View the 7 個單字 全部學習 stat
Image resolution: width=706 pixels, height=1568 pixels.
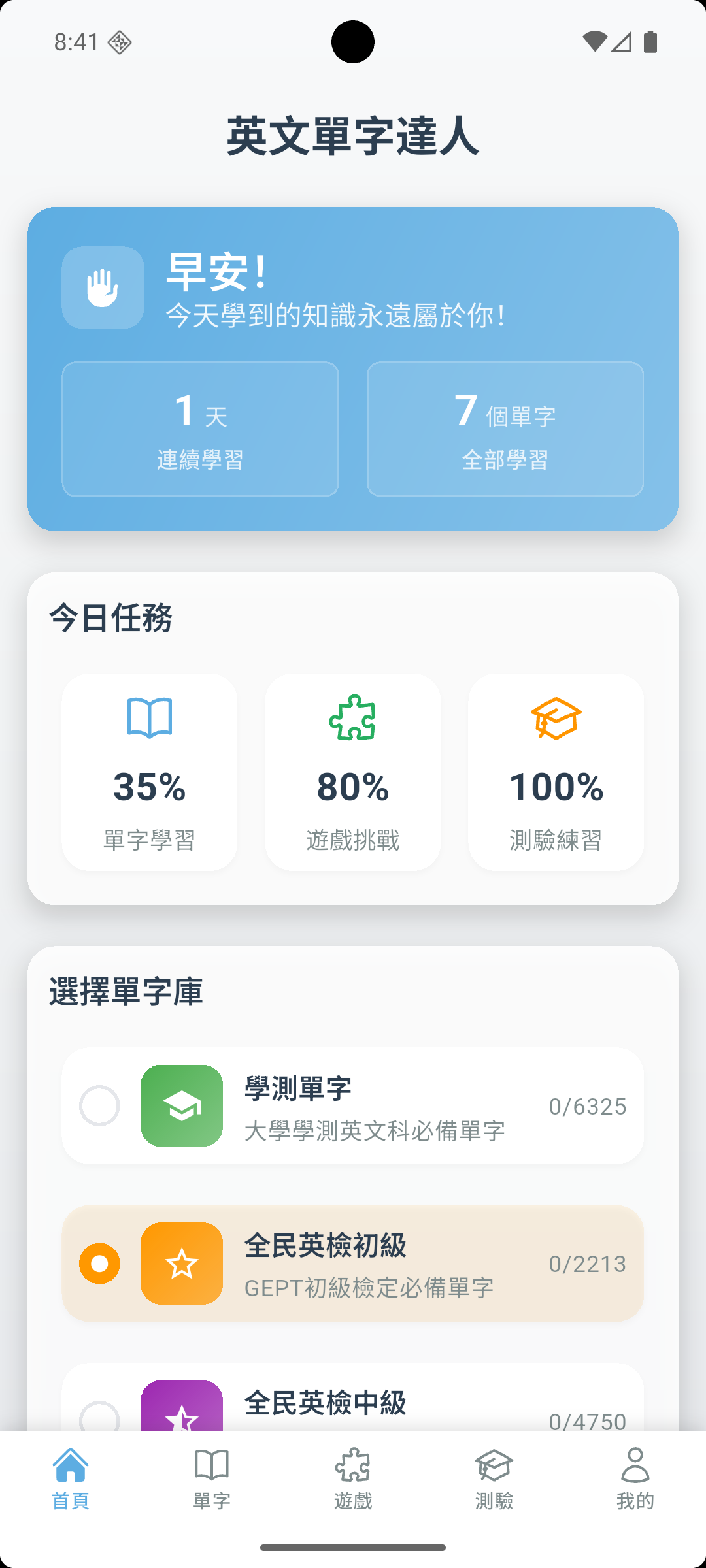505,428
